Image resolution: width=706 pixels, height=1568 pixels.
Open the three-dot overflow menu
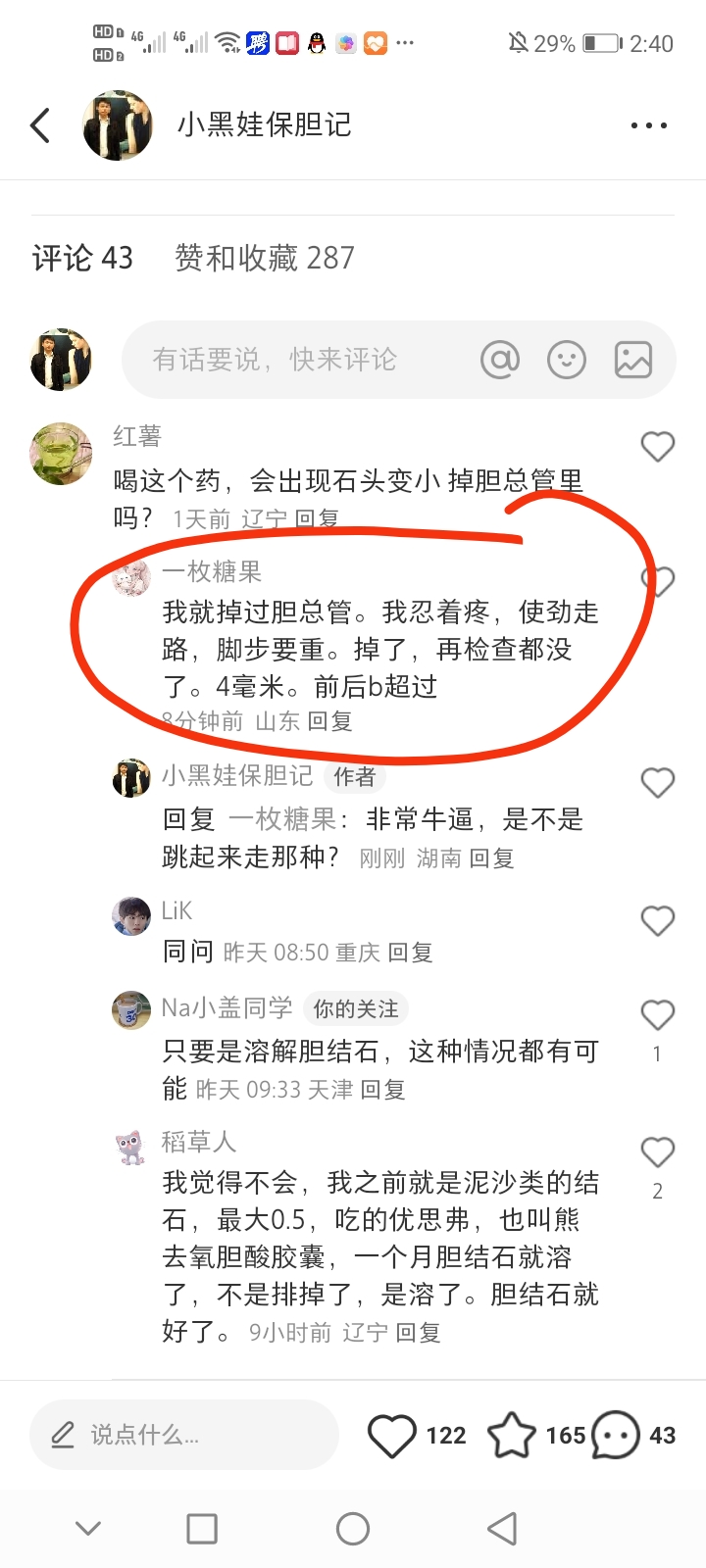[648, 125]
